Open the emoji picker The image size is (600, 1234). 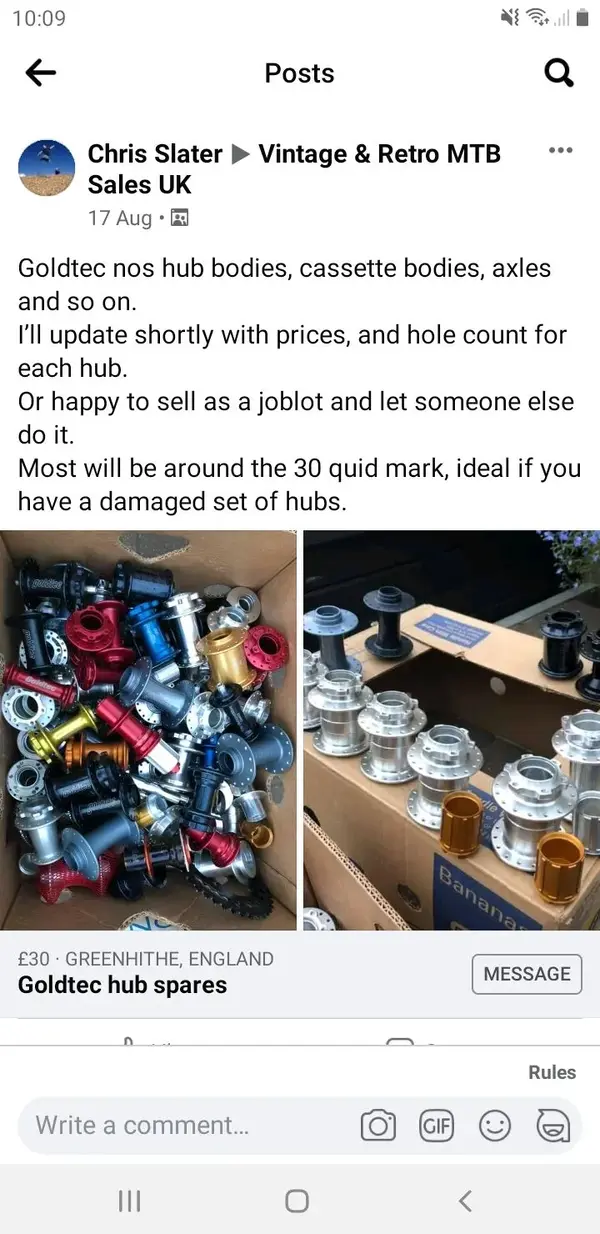point(494,1126)
